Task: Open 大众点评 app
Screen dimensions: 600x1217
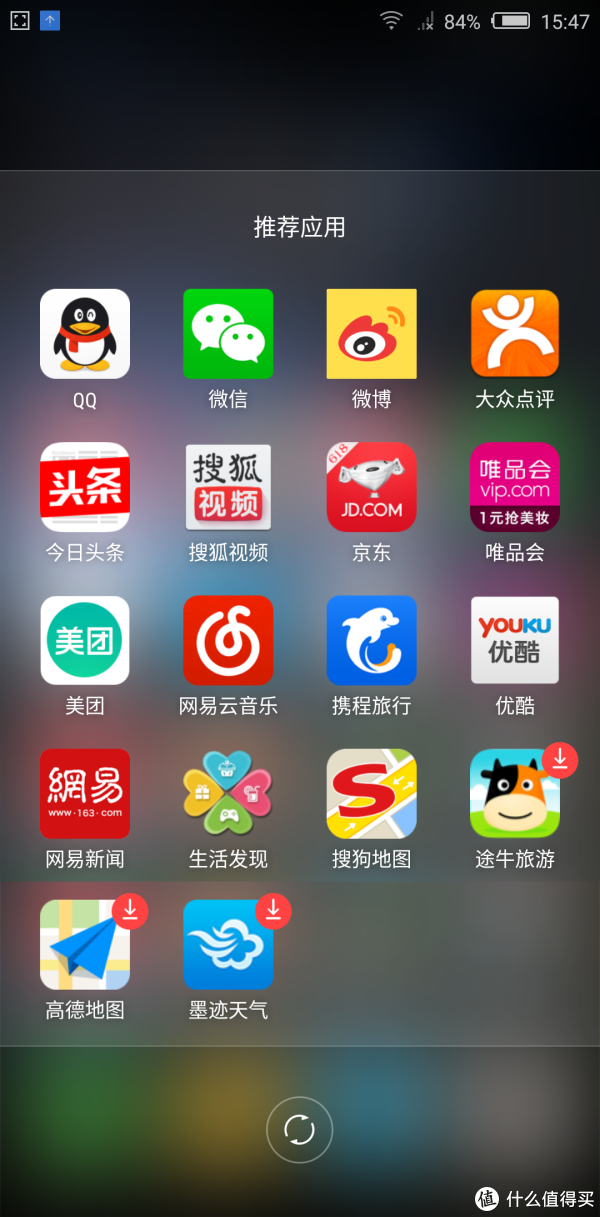Action: tap(515, 334)
